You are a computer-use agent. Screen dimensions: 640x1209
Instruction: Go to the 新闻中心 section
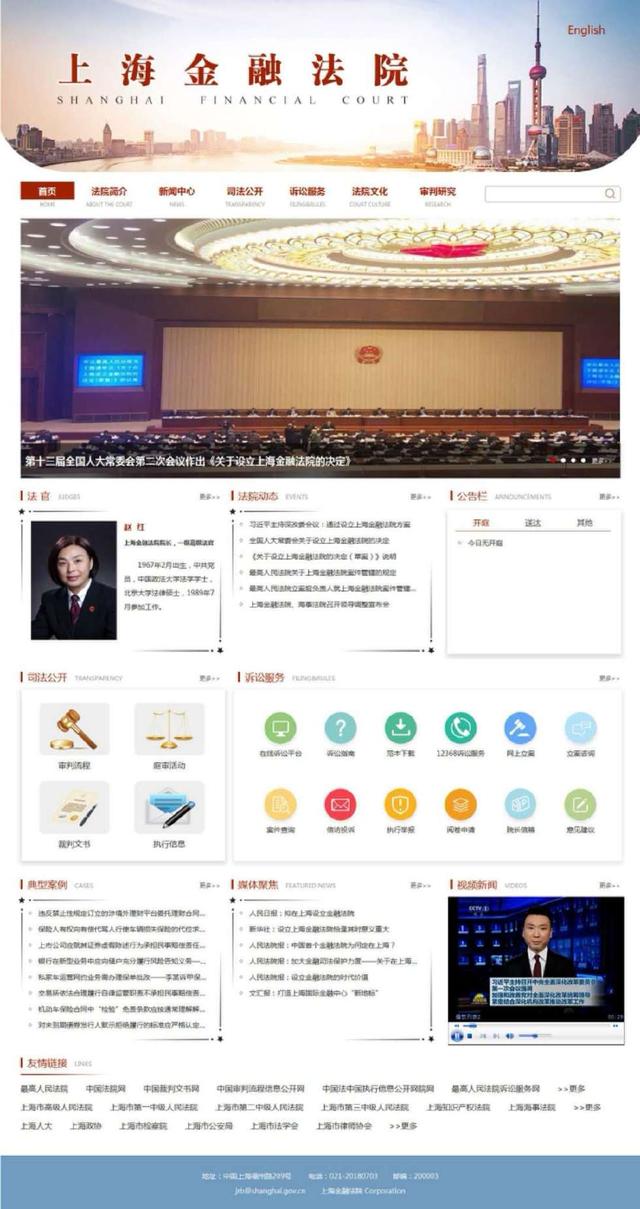point(177,191)
